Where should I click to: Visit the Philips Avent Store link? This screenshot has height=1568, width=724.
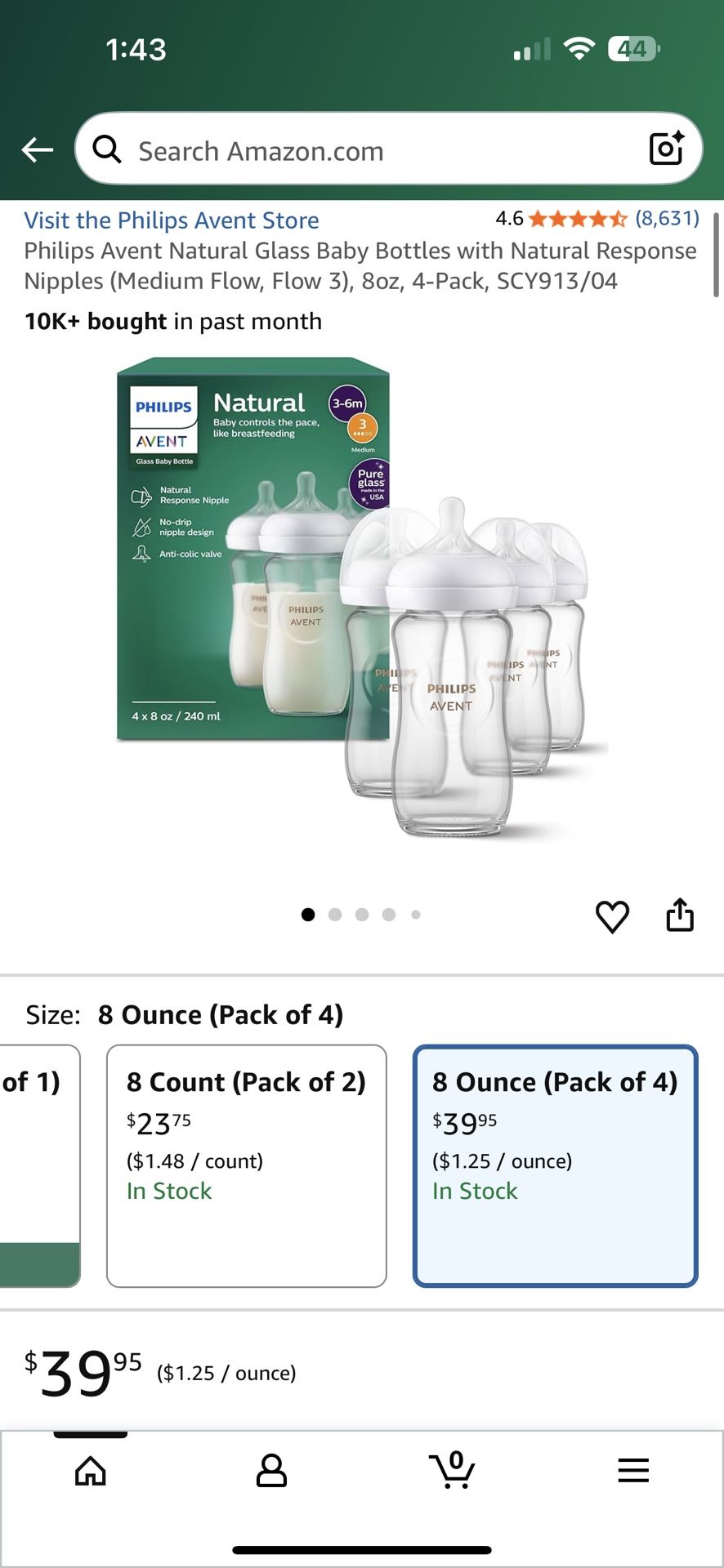[x=172, y=220]
